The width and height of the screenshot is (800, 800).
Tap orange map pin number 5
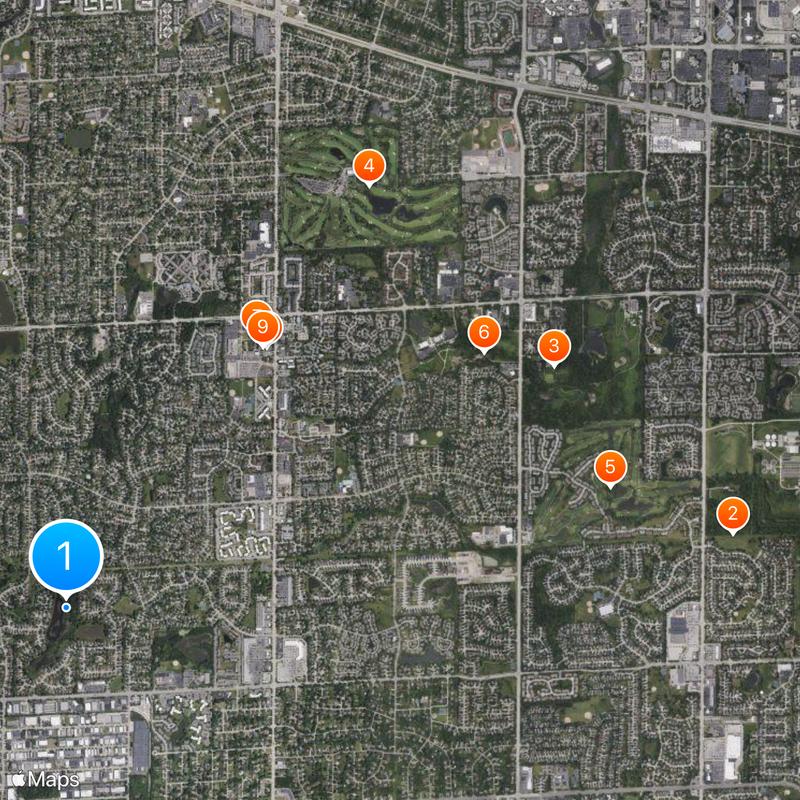[x=610, y=466]
